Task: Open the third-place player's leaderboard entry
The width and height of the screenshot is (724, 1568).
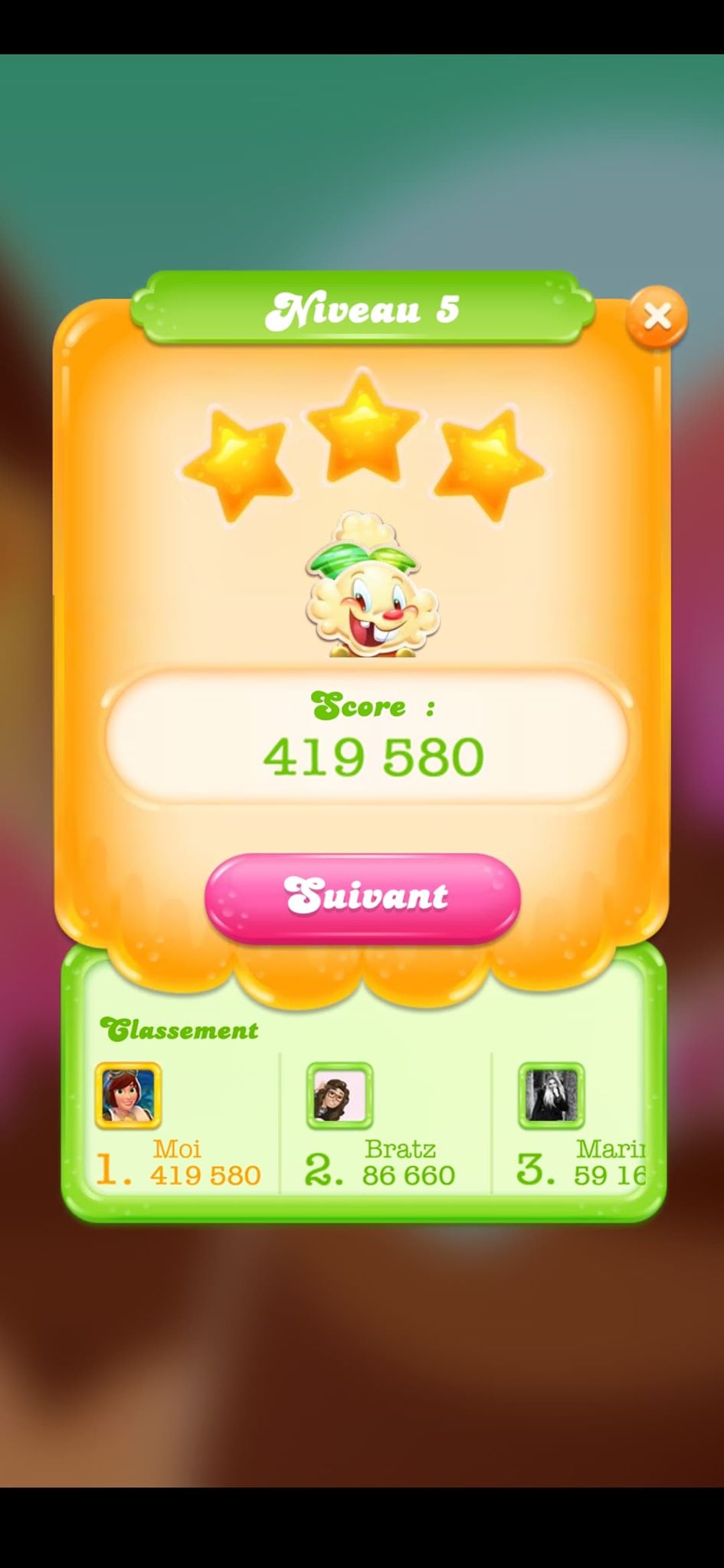Action: [581, 1125]
